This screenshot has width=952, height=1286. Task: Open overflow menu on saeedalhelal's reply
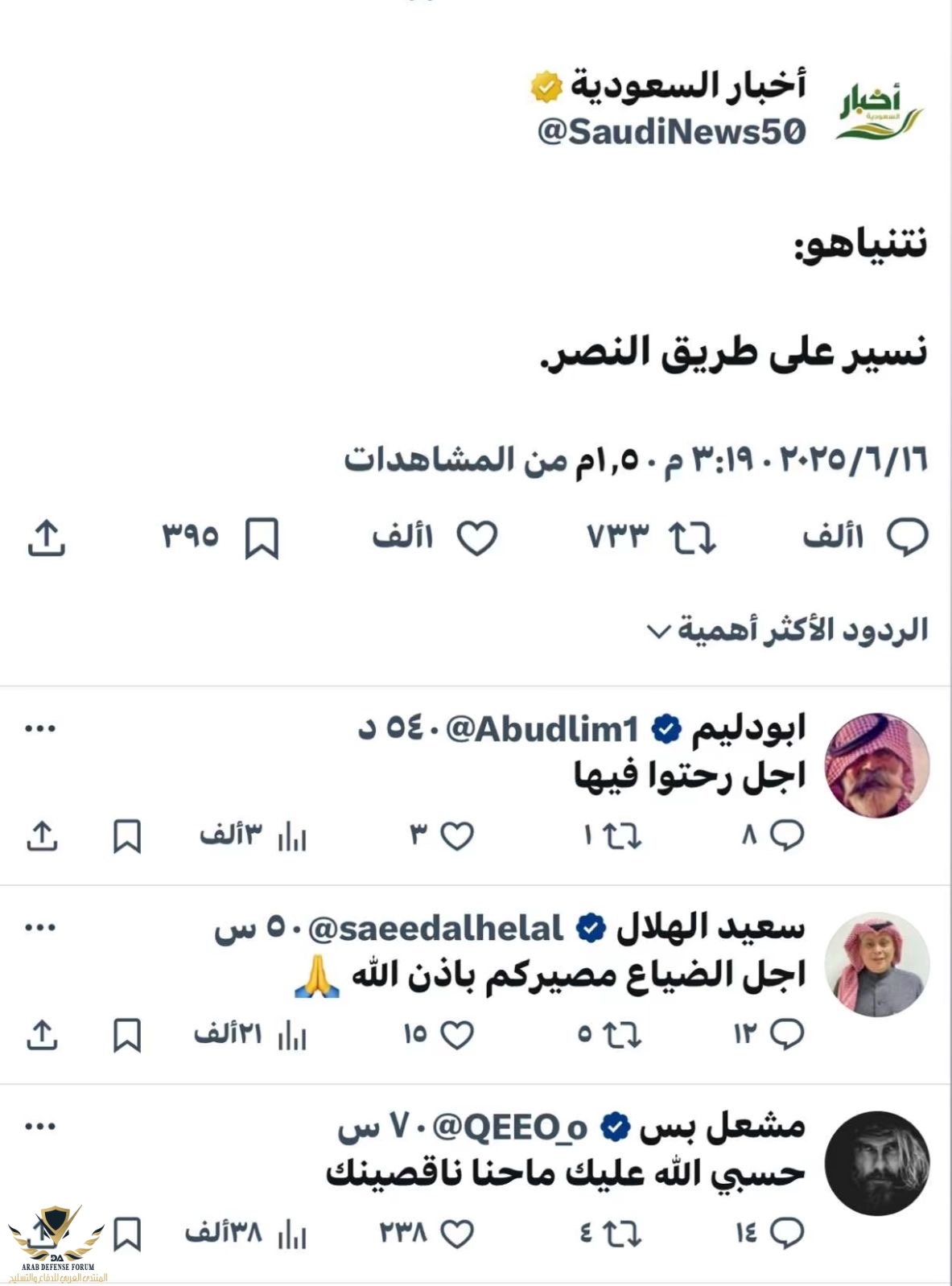(40, 927)
